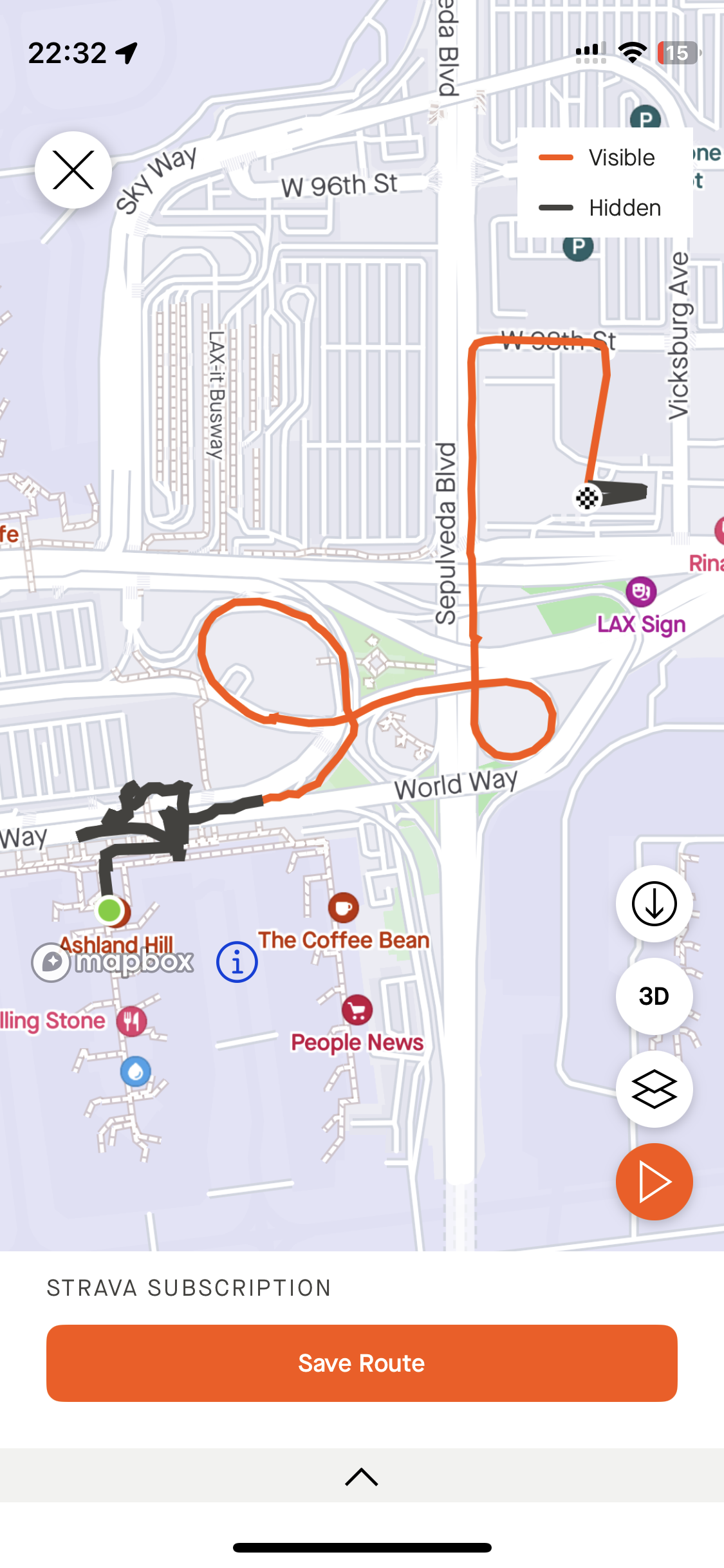724x1568 pixels.
Task: Tap the Save Route button
Action: 362,1363
